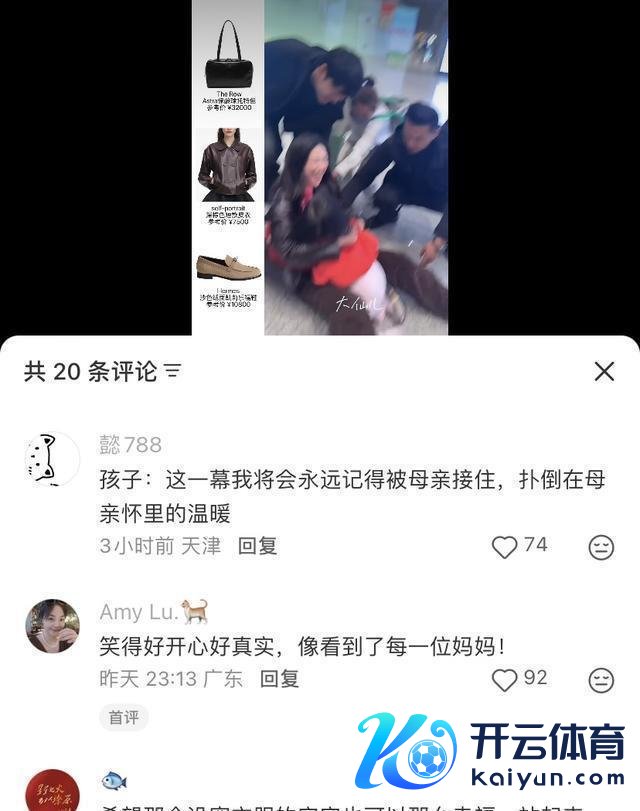This screenshot has width=640, height=811.
Task: Close the comments panel
Action: click(x=604, y=372)
